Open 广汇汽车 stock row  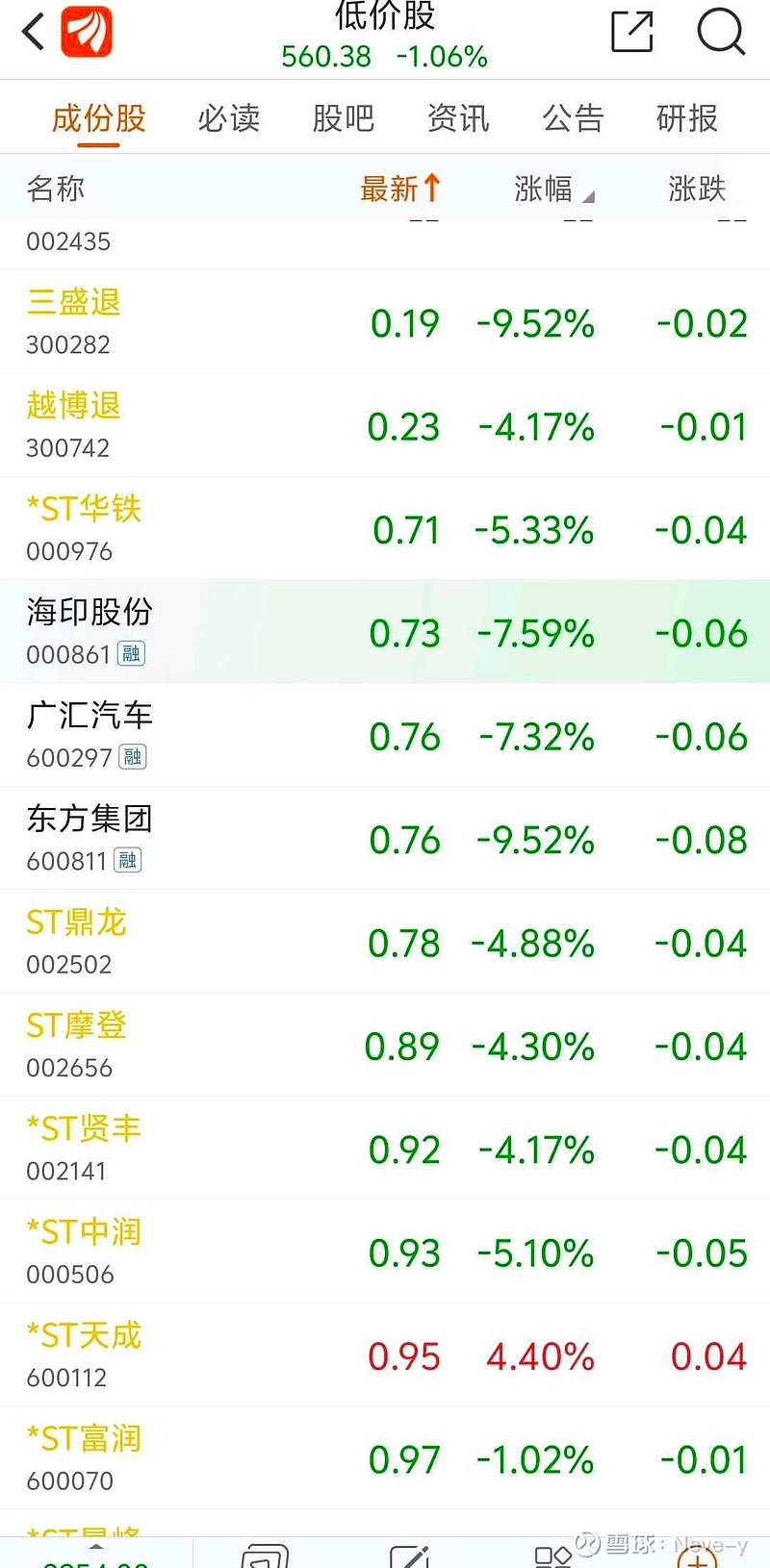(x=385, y=735)
